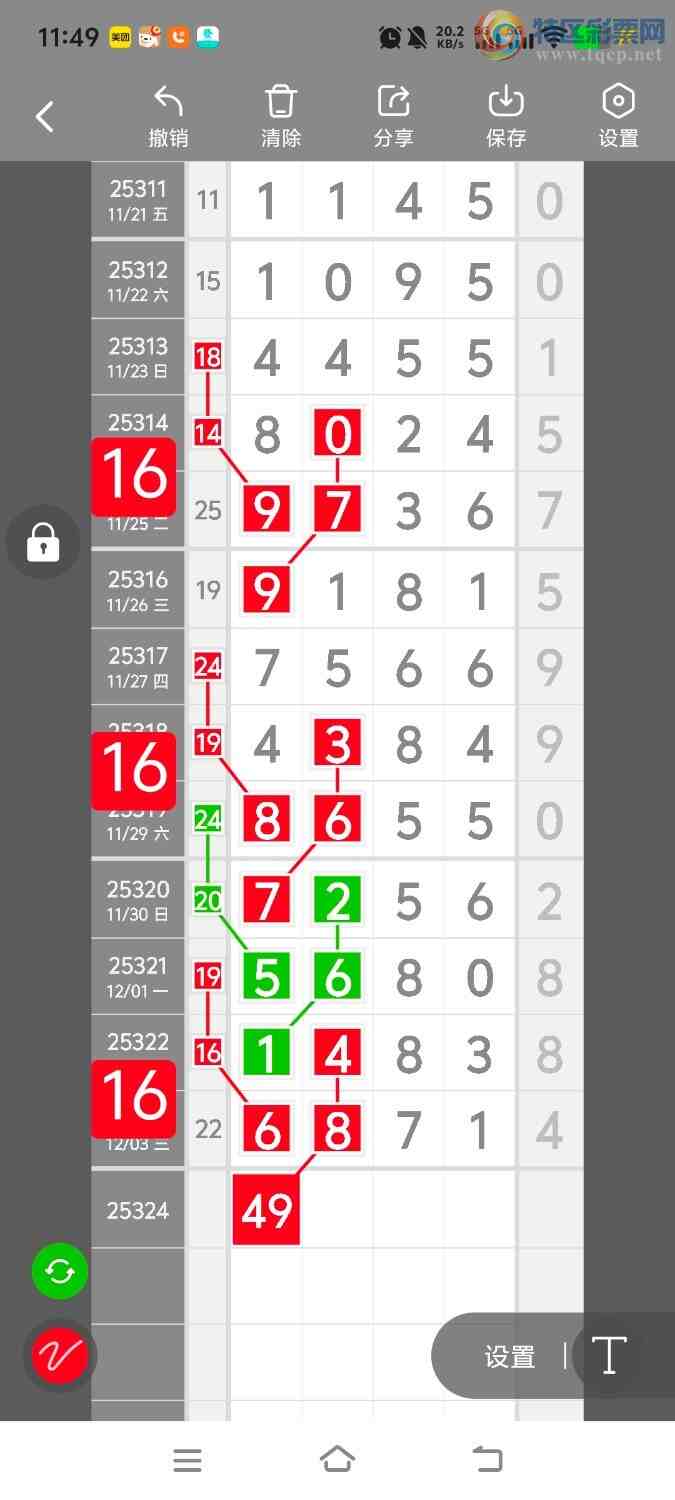
Task: Clear all marks with 清除
Action: [281, 117]
